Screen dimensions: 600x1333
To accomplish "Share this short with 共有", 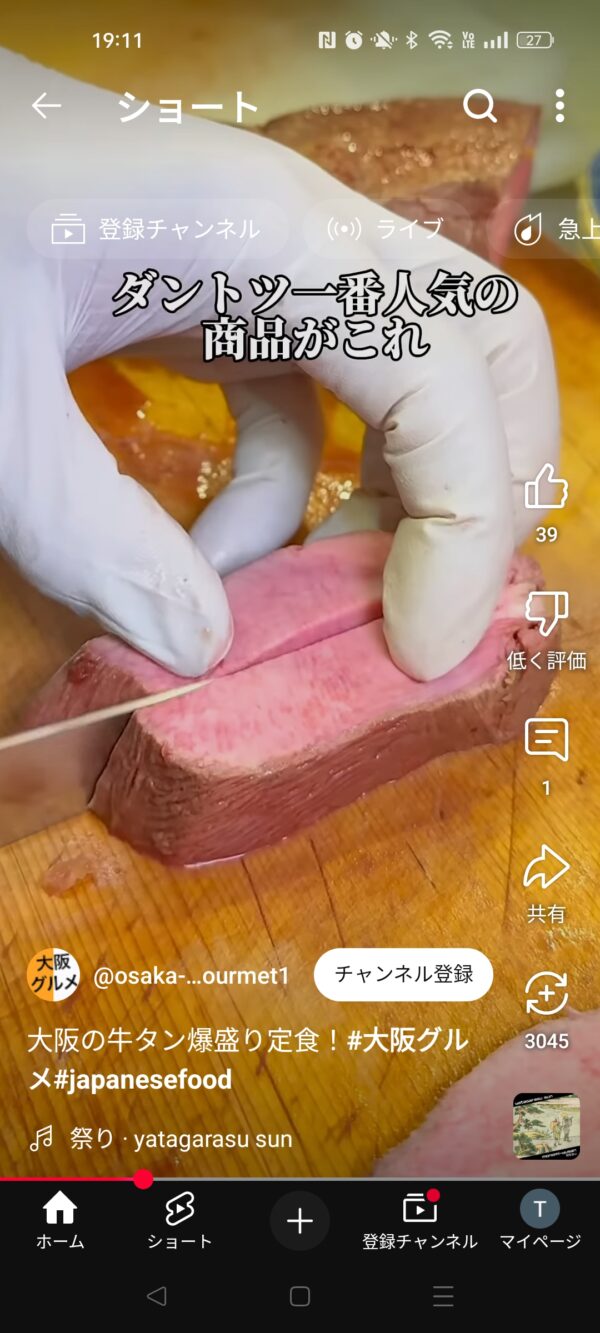I will click(x=546, y=868).
